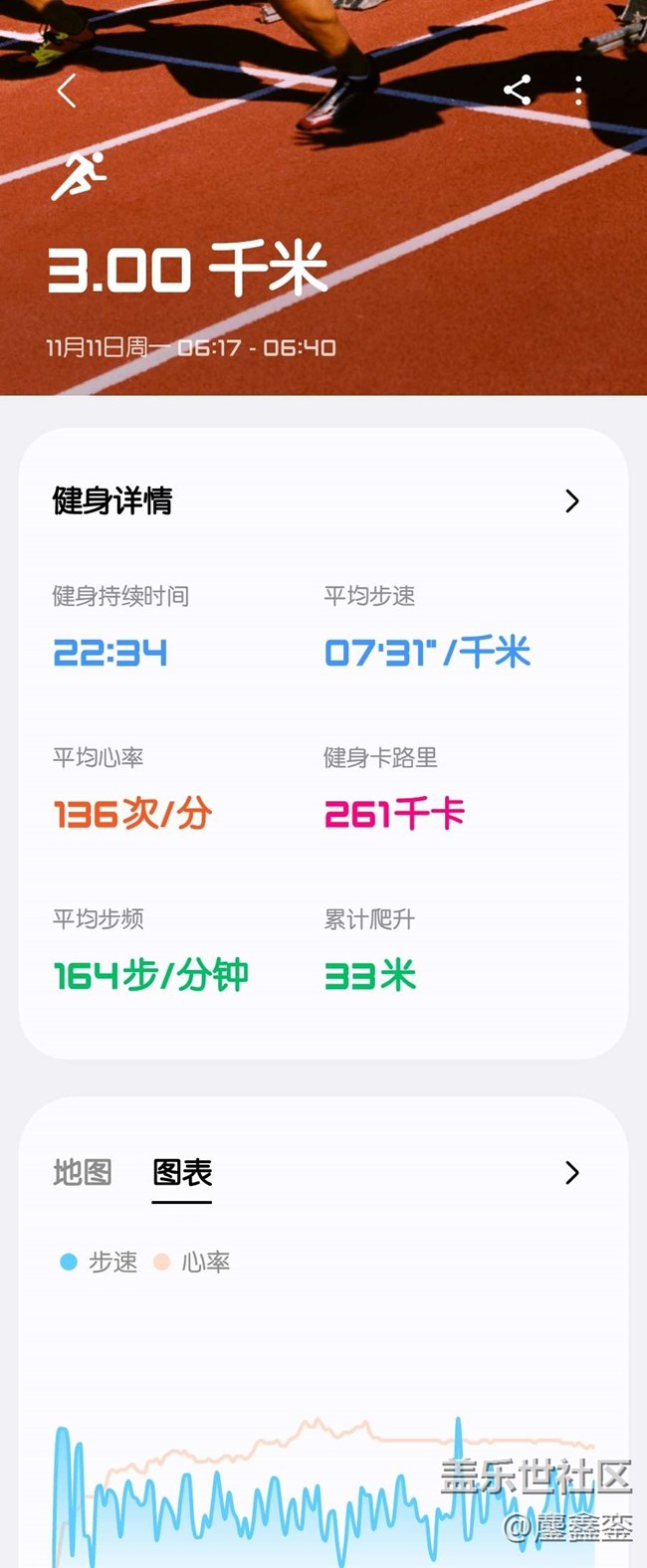The height and width of the screenshot is (1568, 647).
Task: Go back using the top-left arrow
Action: click(x=67, y=91)
